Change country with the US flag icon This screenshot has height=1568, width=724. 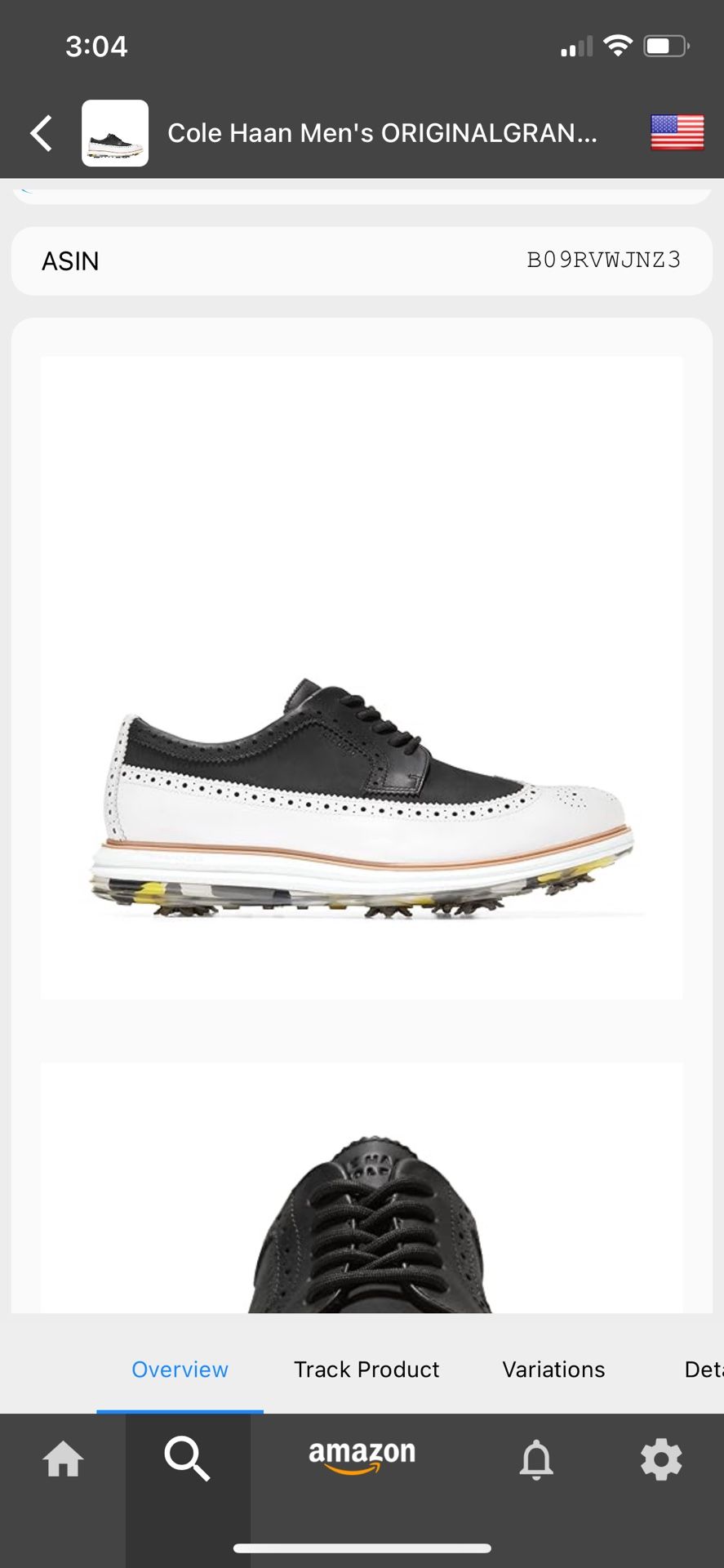click(x=677, y=132)
